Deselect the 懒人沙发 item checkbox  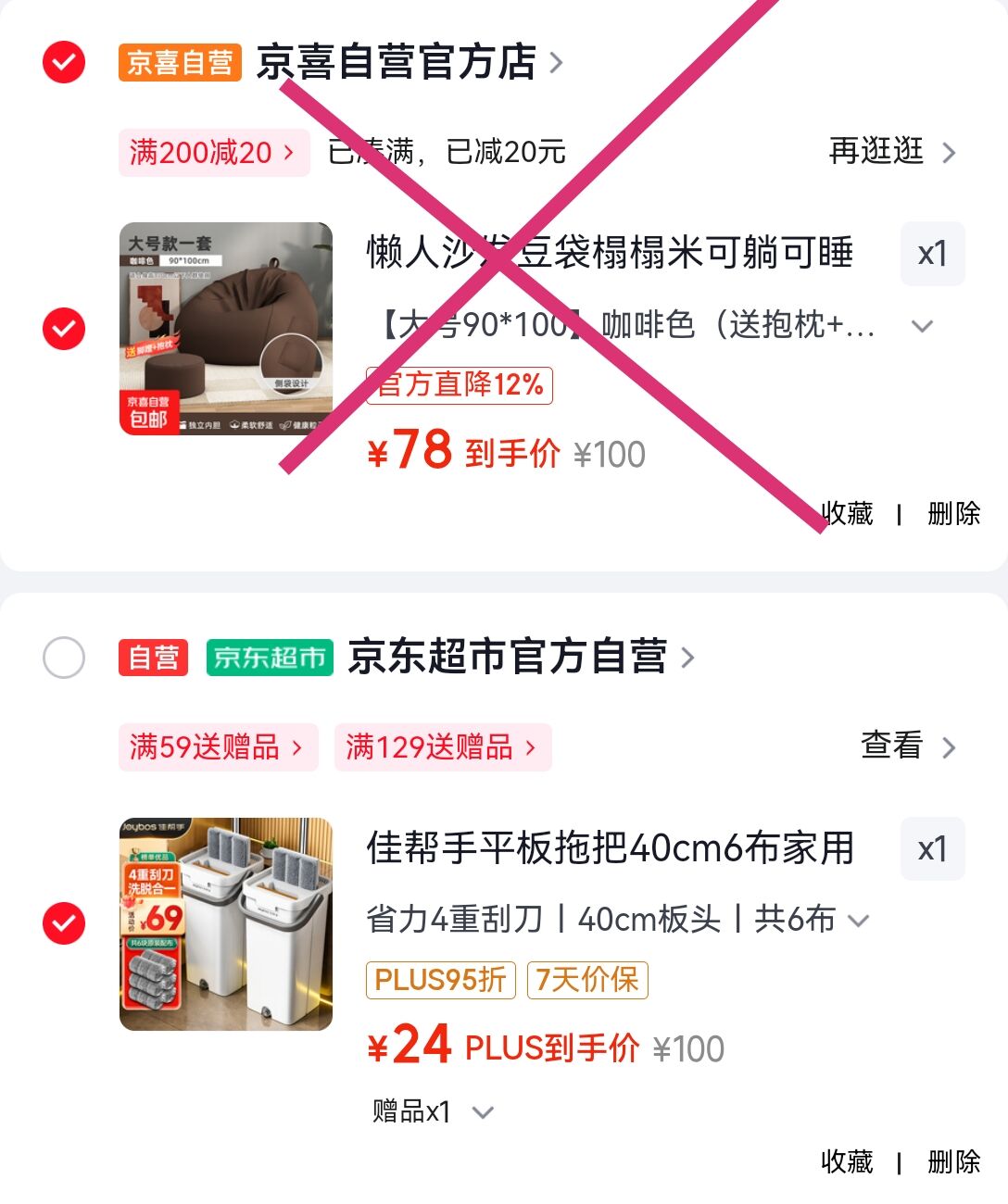(64, 329)
